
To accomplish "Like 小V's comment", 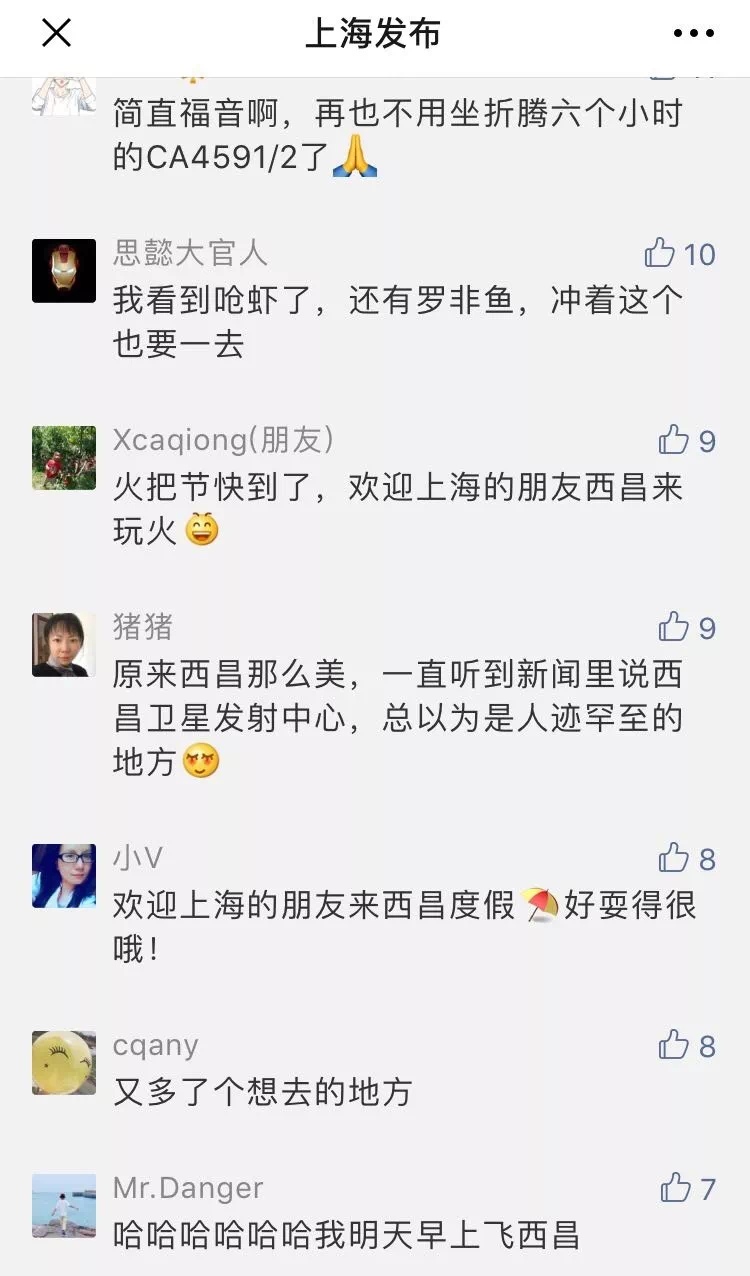I will [674, 858].
